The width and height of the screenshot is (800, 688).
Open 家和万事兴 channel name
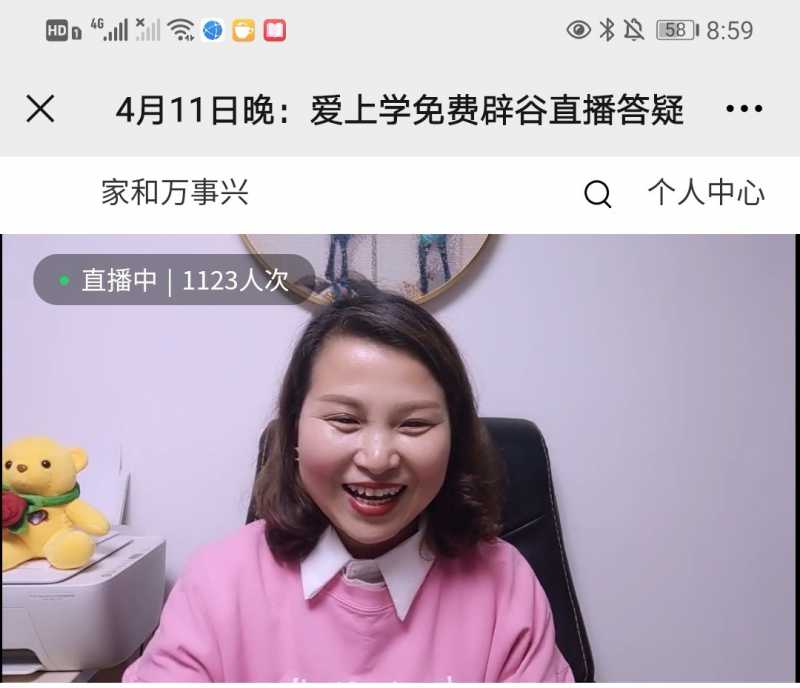(175, 193)
